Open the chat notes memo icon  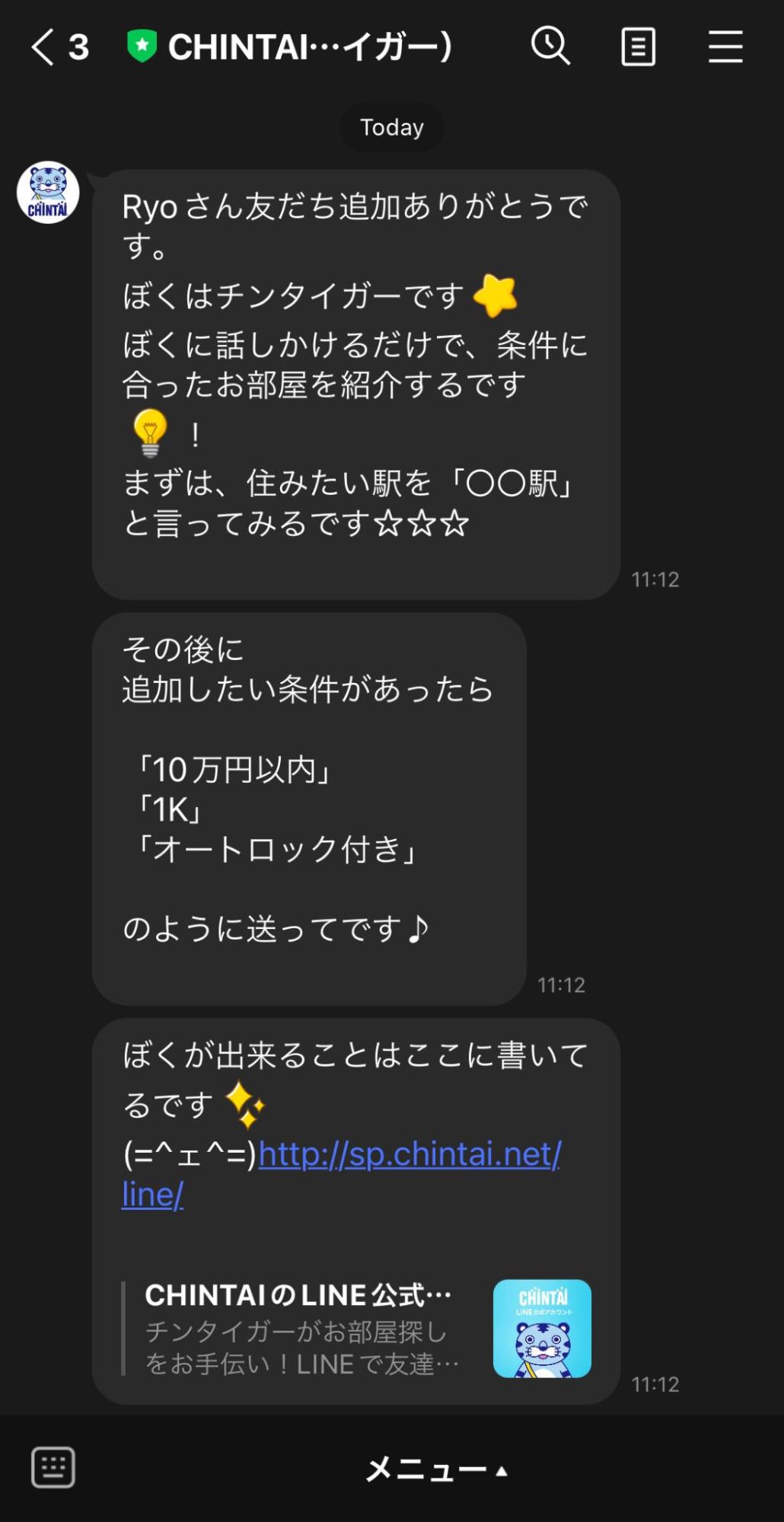[639, 47]
